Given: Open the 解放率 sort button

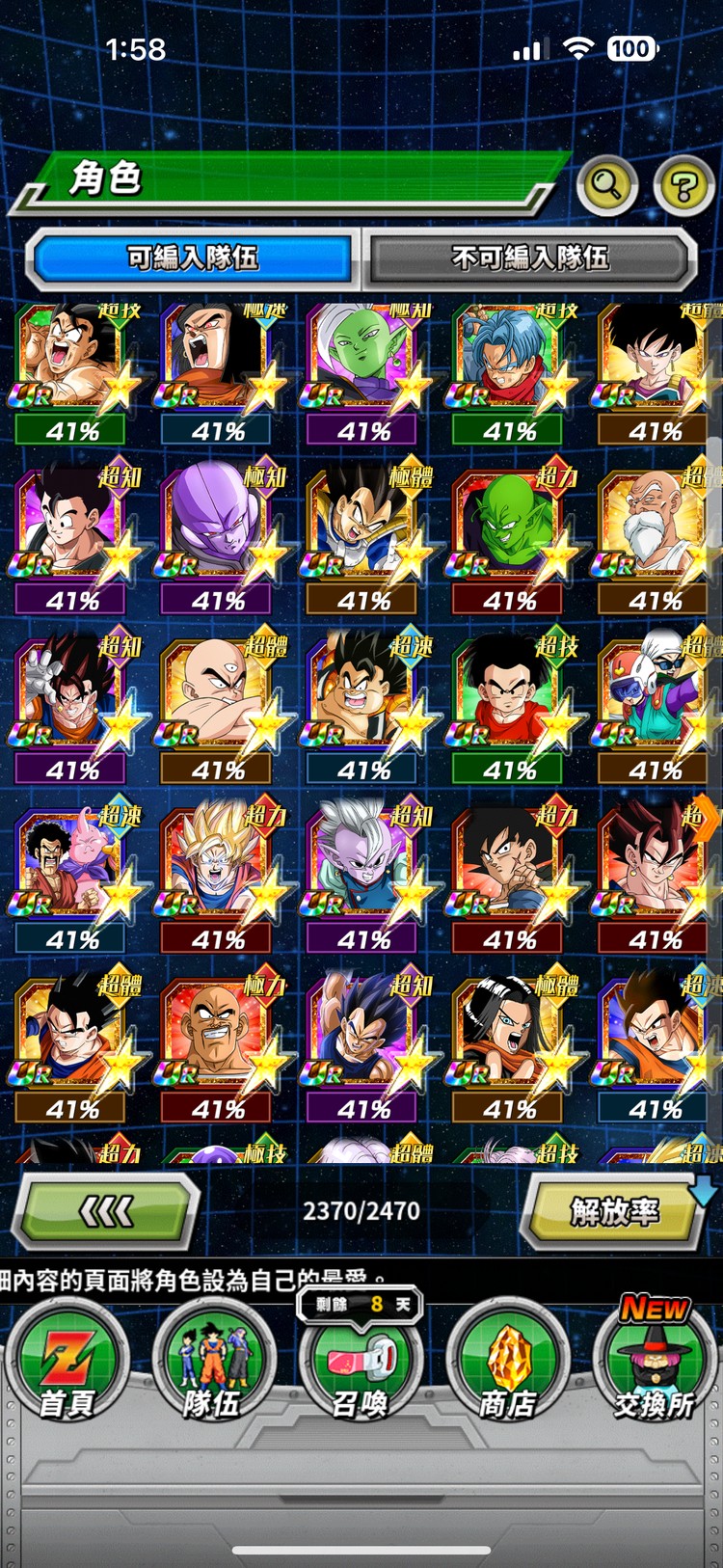Looking at the screenshot, I should (614, 1211).
